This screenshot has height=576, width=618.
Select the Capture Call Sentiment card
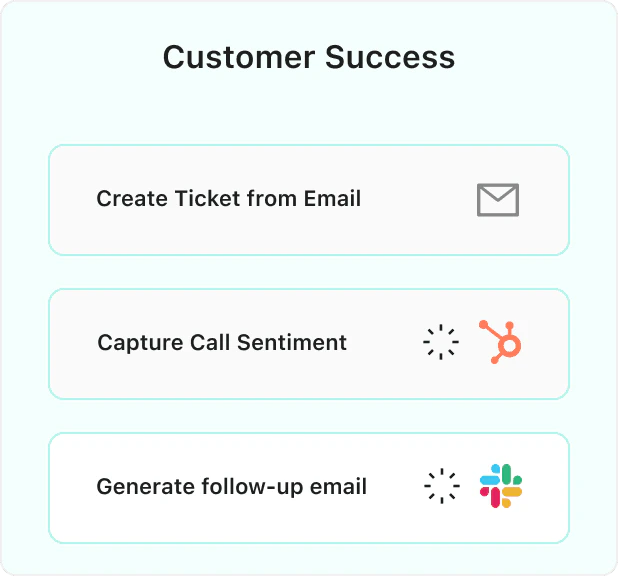point(308,343)
